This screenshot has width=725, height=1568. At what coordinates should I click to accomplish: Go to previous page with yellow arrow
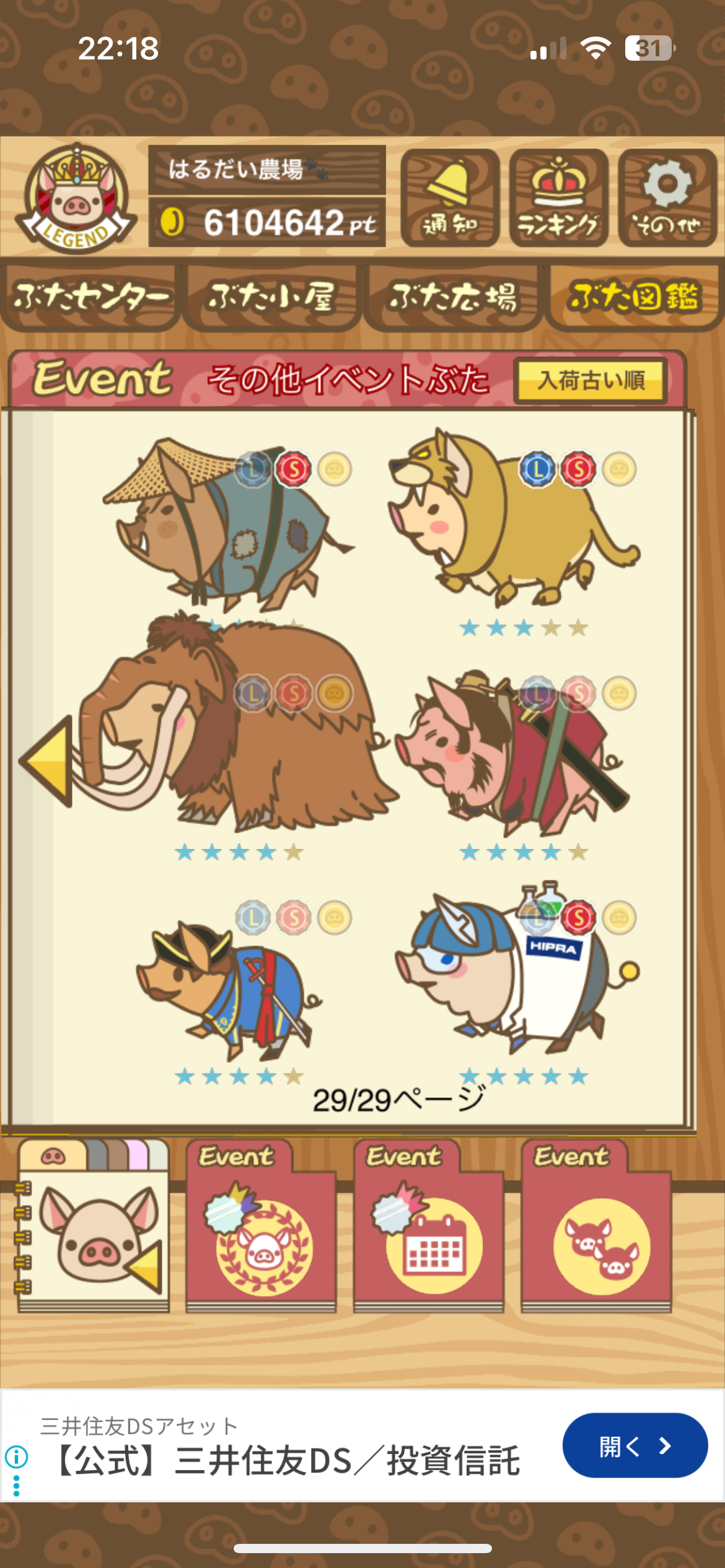pyautogui.click(x=46, y=760)
